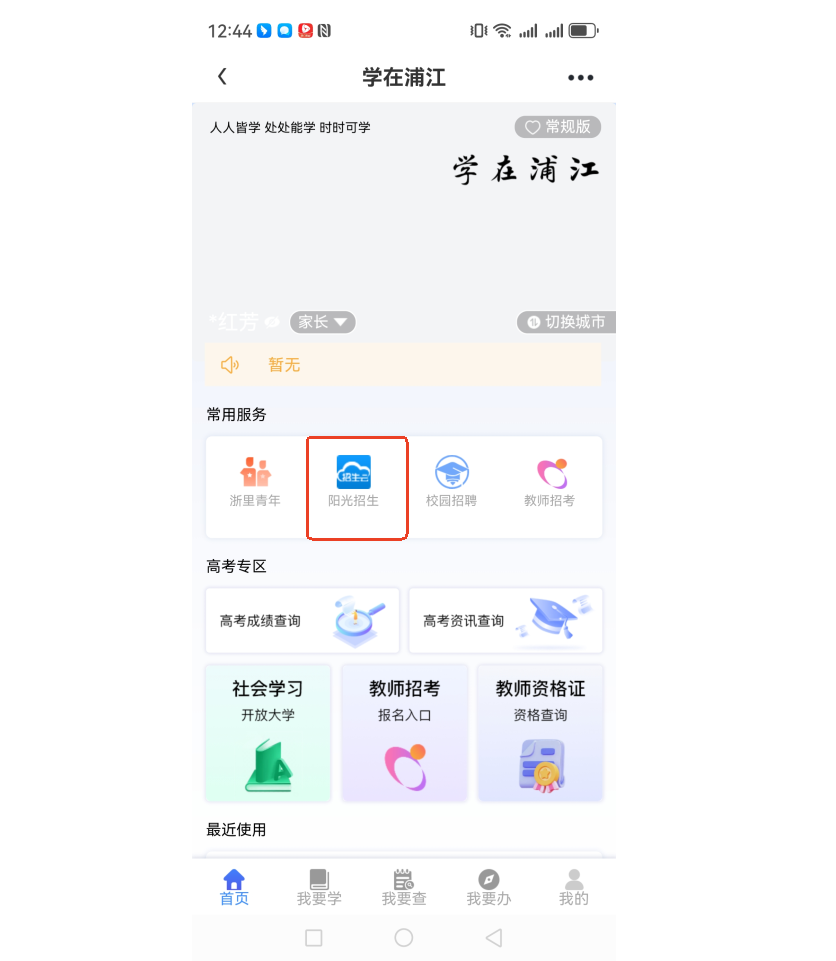Switch to 我的 tab

point(573,887)
